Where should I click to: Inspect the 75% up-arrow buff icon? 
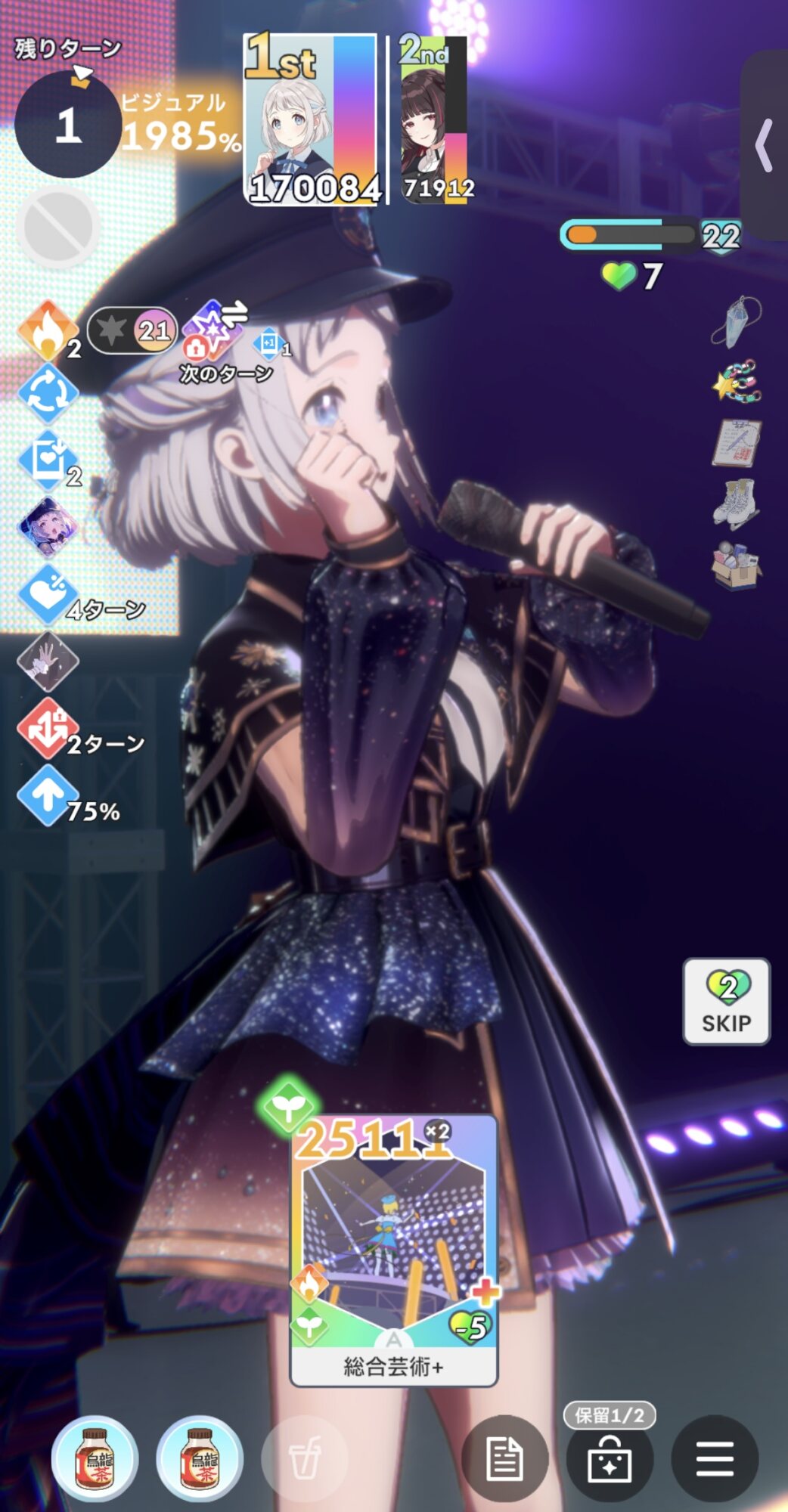click(47, 795)
